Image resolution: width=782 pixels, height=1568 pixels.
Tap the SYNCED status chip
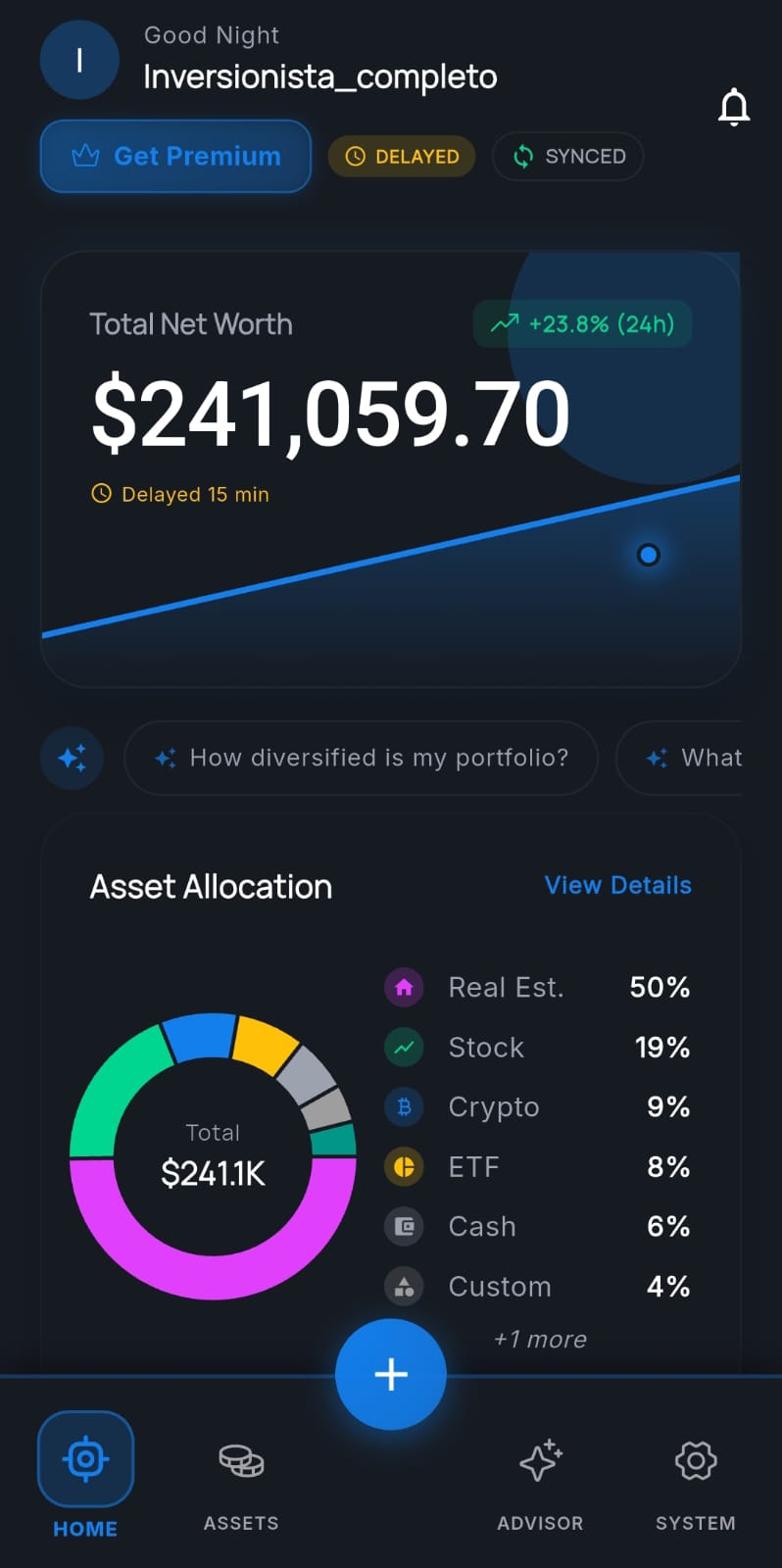tap(568, 157)
